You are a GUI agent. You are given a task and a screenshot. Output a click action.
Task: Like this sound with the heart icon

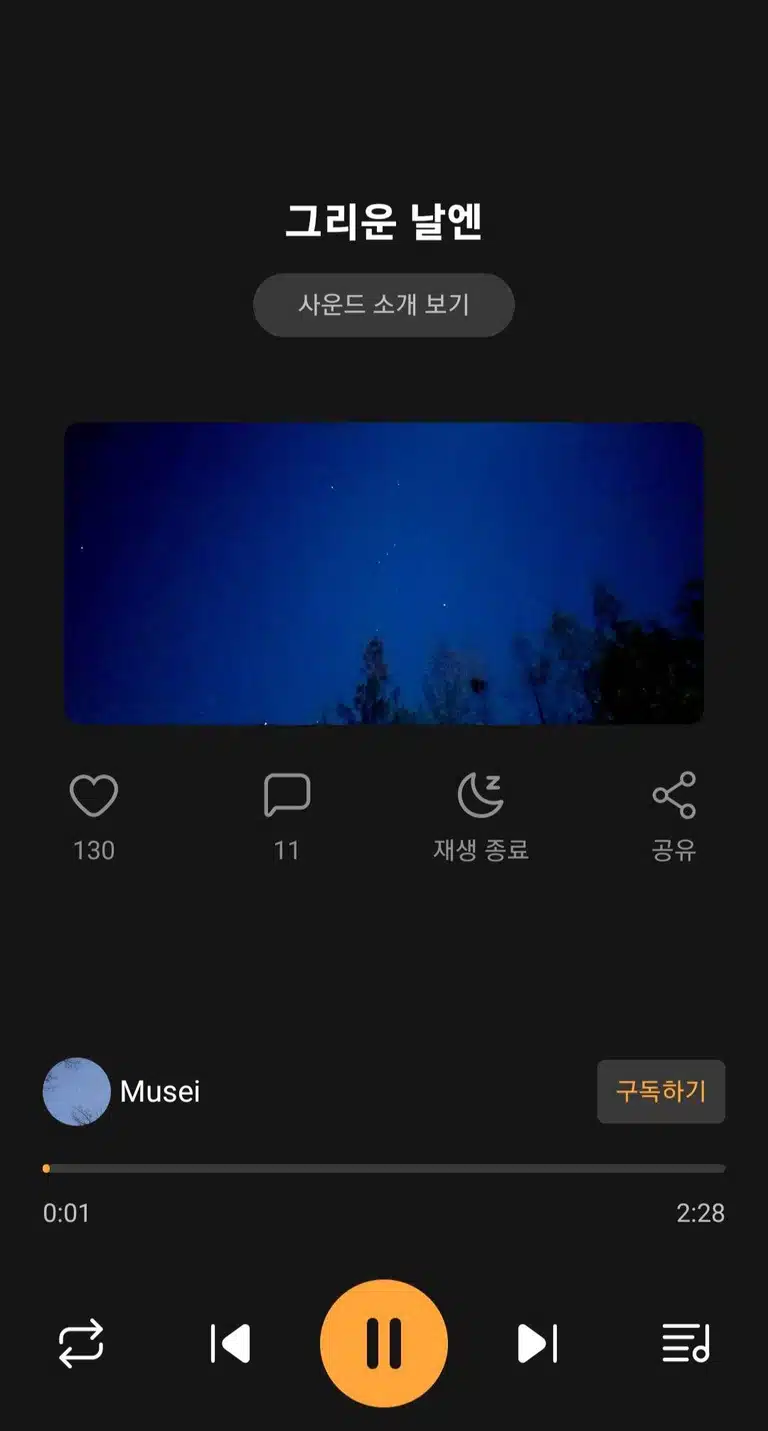[x=94, y=796]
